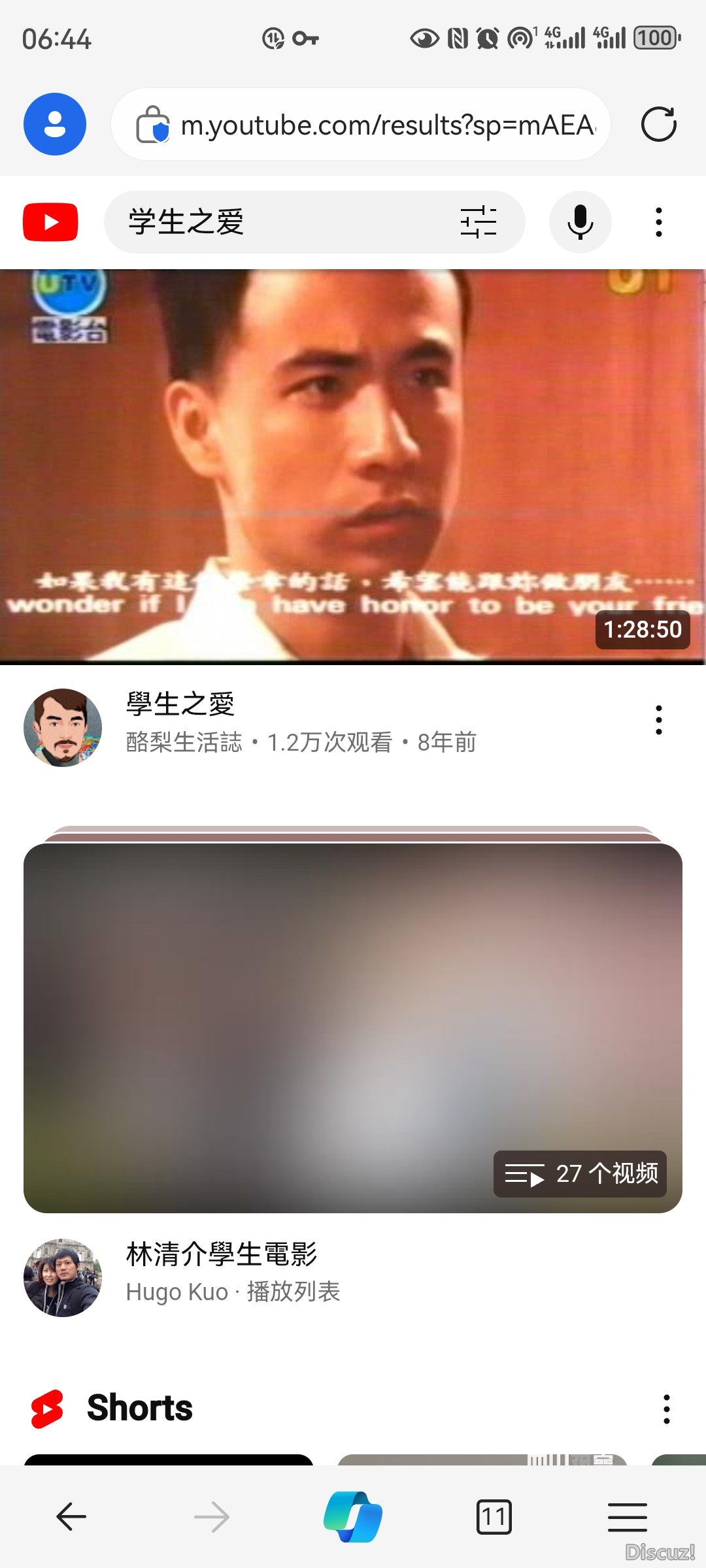
Task: Open the 林清介學生電影 playlist title
Action: click(221, 1254)
